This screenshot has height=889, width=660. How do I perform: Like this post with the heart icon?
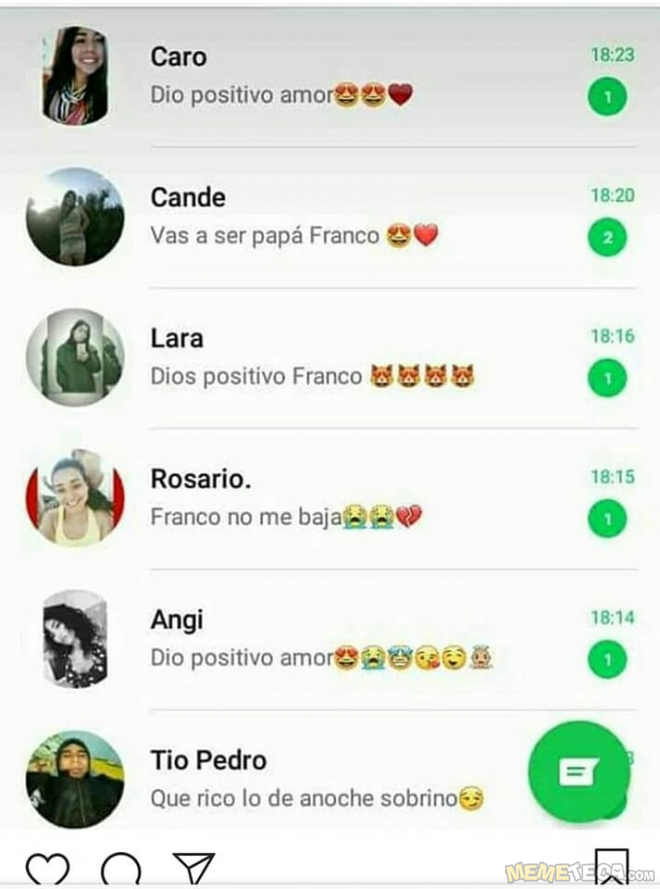47,870
